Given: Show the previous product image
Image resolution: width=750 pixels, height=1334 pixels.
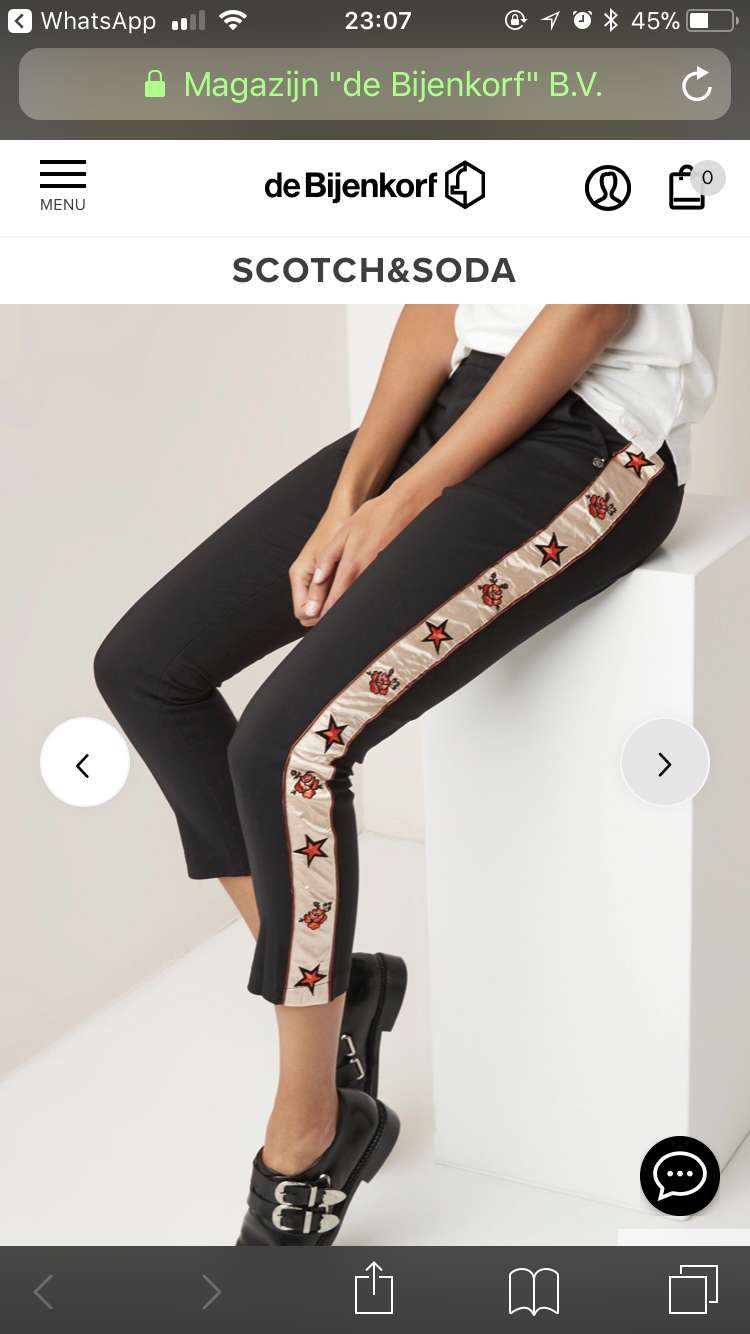Looking at the screenshot, I should tap(85, 763).
